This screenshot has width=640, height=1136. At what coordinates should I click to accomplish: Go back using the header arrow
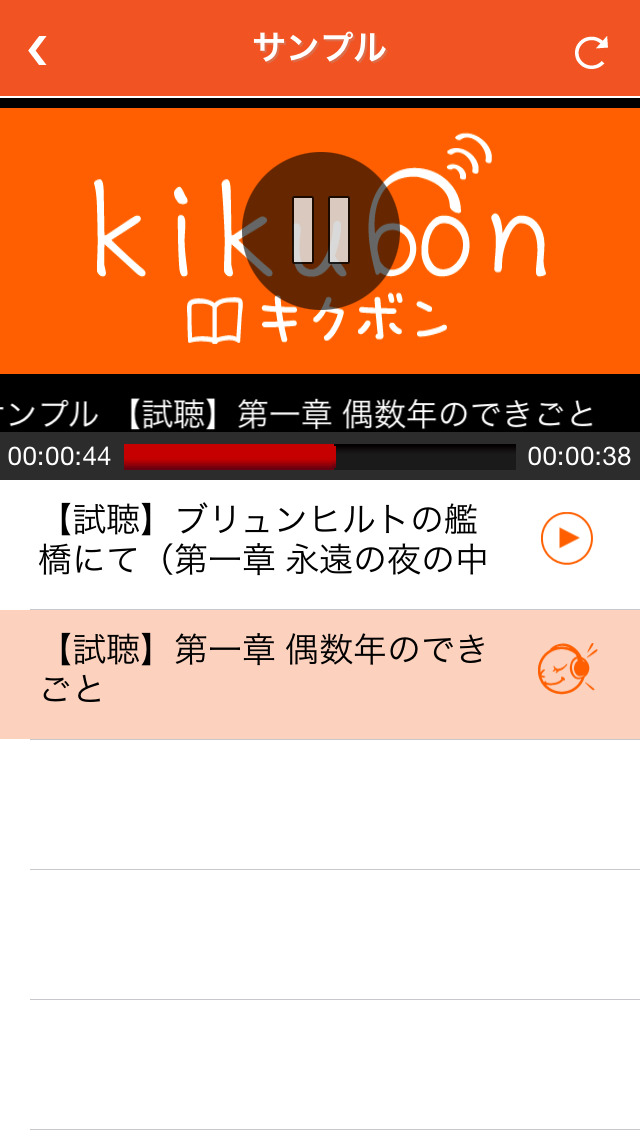point(37,51)
